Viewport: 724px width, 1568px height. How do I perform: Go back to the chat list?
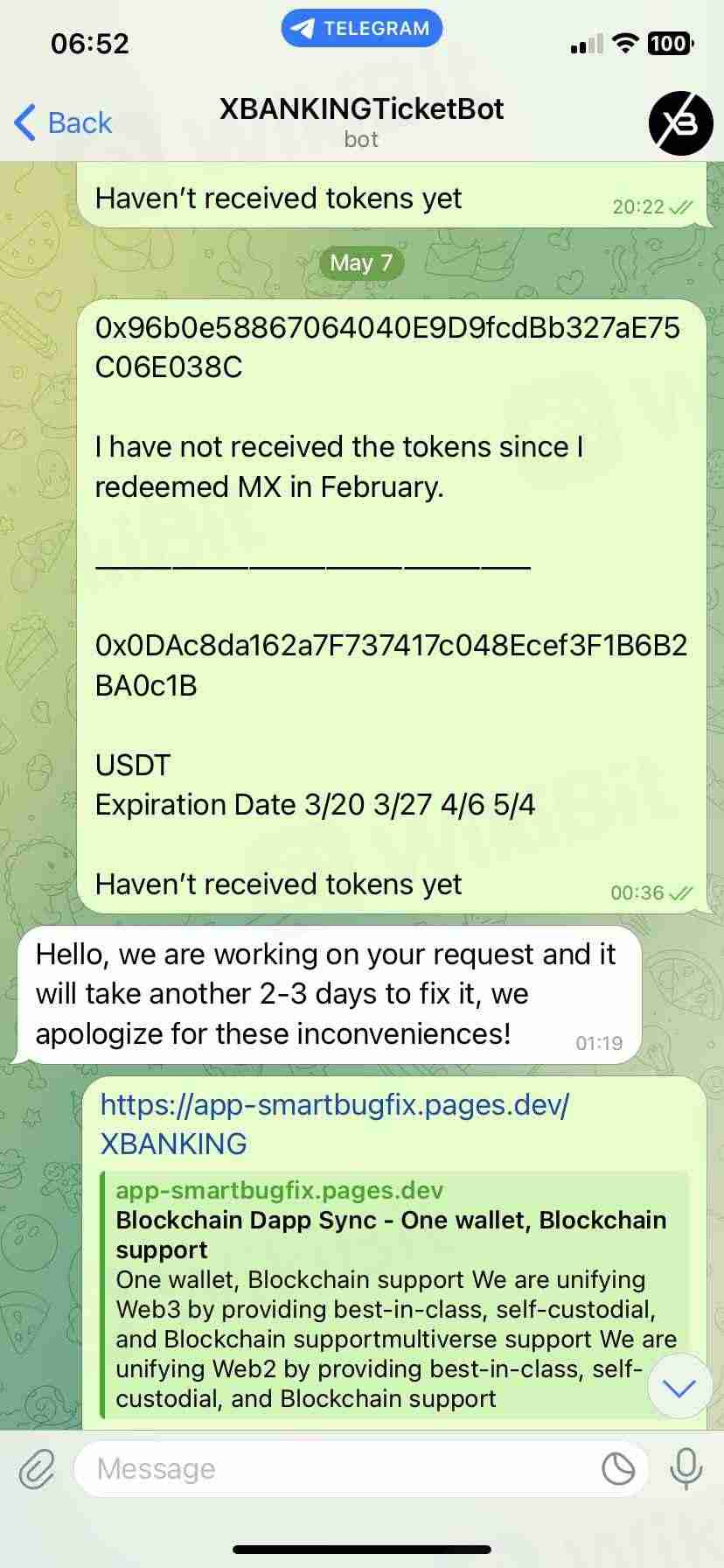(x=63, y=123)
